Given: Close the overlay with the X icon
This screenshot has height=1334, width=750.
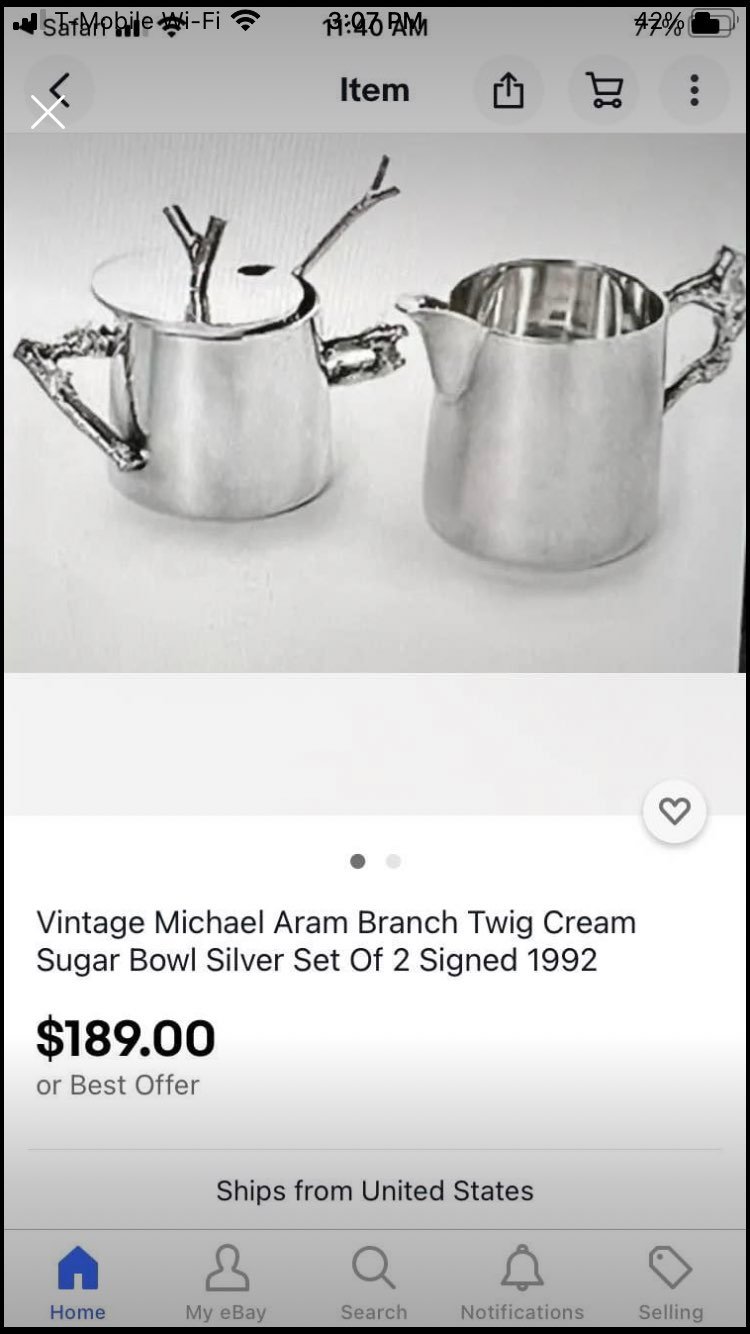Looking at the screenshot, I should point(48,113).
